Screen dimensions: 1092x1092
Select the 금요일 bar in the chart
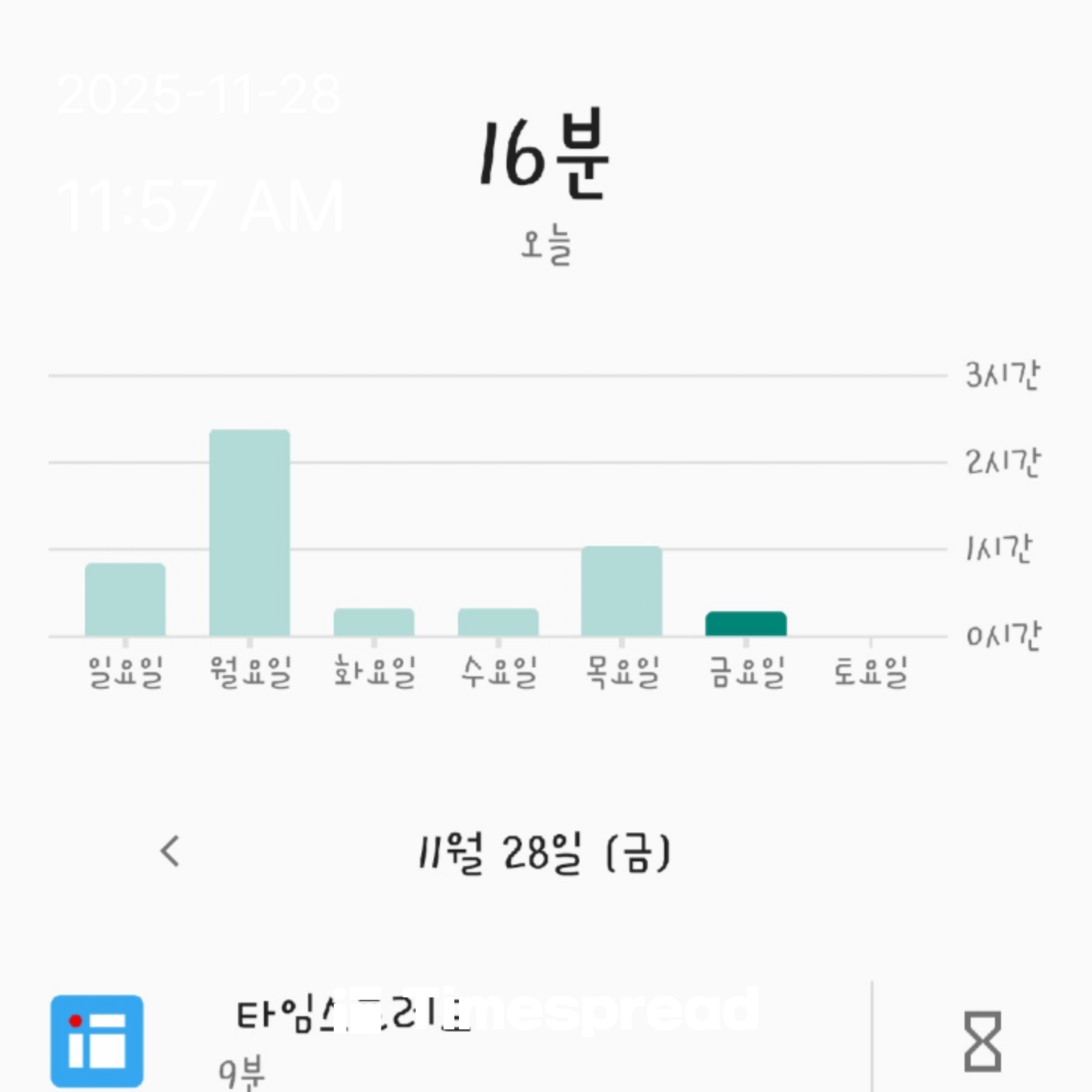pos(746,623)
